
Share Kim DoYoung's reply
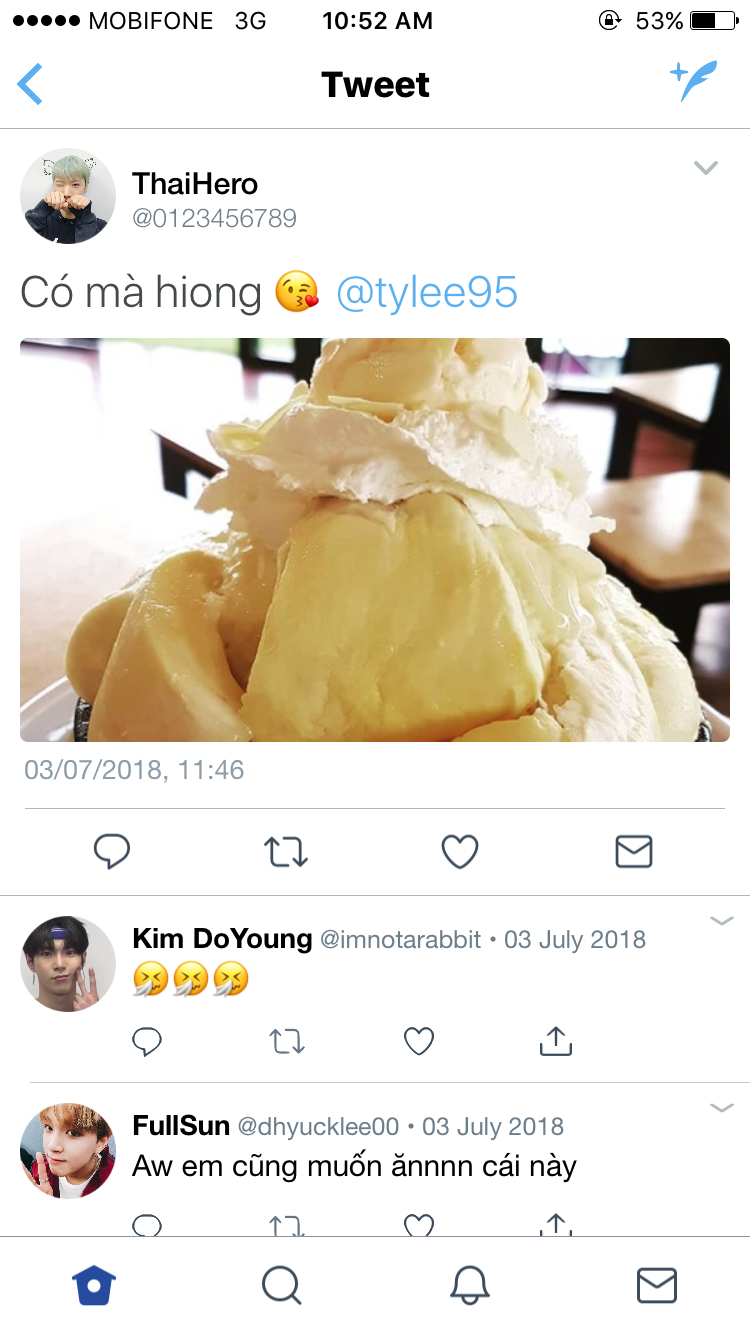tap(556, 1041)
